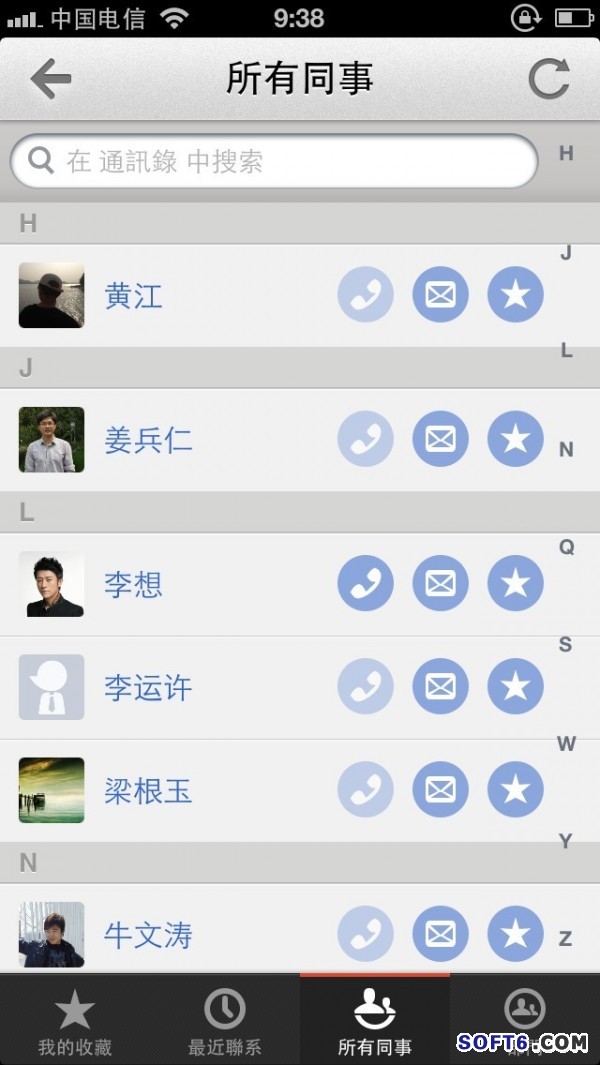Open 黄江's contact entry
This screenshot has height=1065, width=600.
click(x=133, y=296)
